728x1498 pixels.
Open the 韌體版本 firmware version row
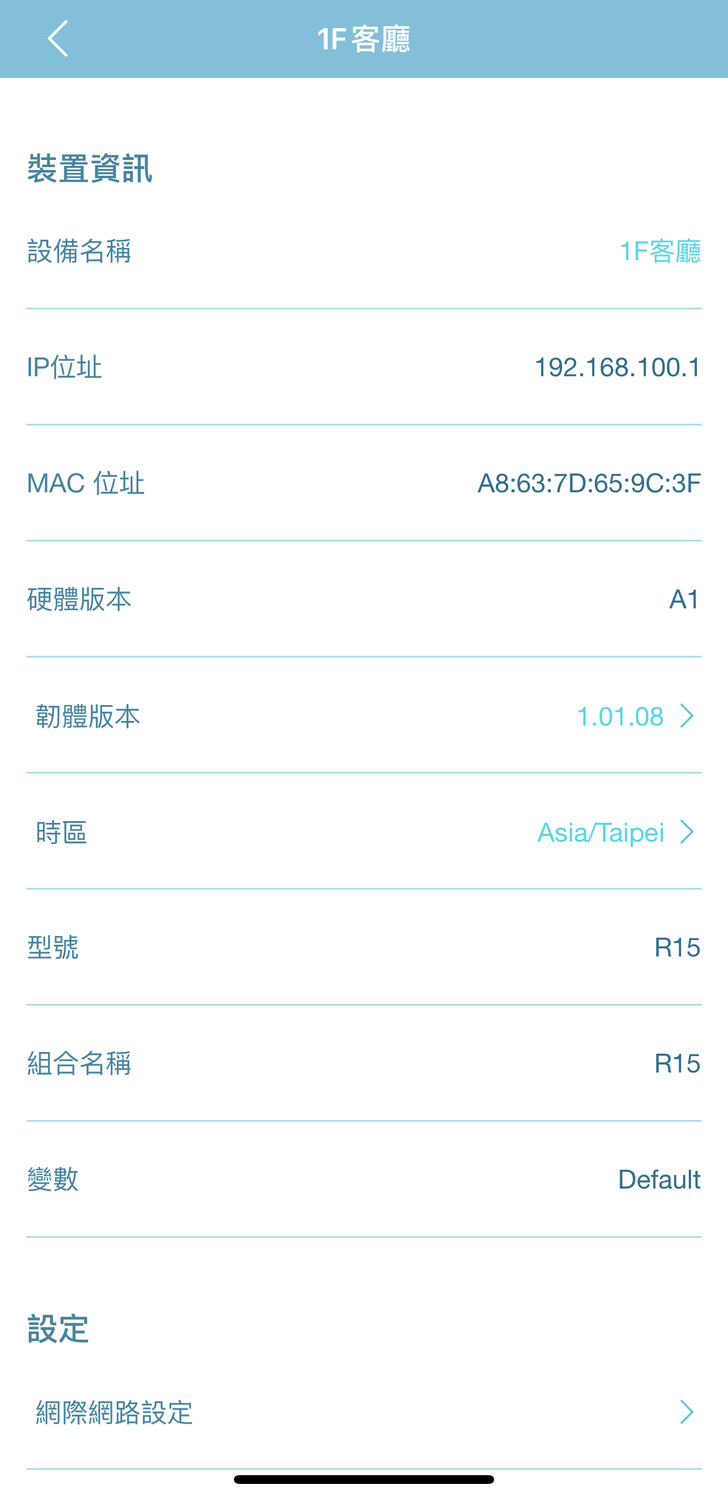[364, 716]
